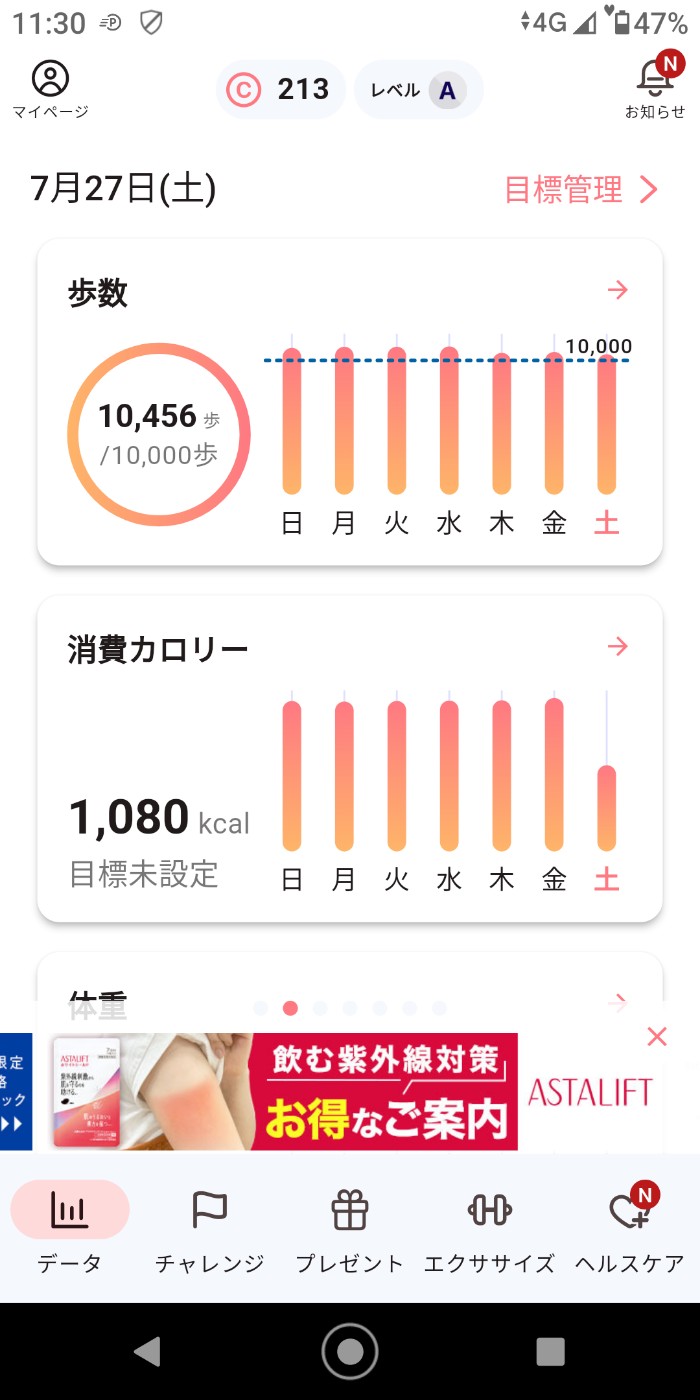The width and height of the screenshot is (700, 1400).
Task: Switch to the ヘルスケア tab
Action: pos(630,1228)
